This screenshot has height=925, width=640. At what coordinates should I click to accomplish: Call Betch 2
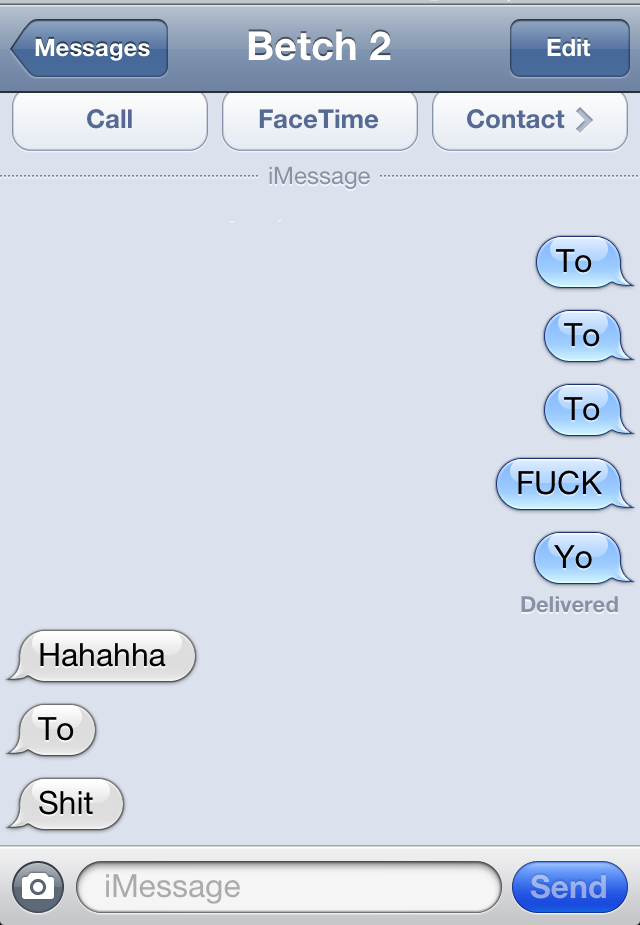tap(110, 120)
